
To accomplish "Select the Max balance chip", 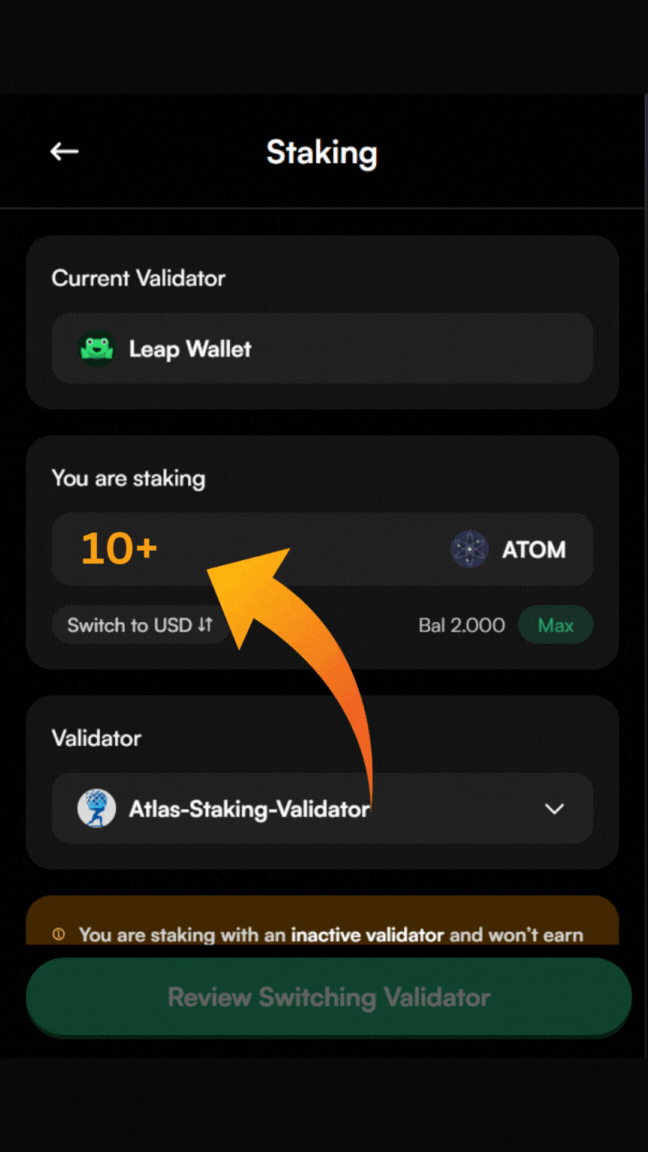I will pos(555,625).
